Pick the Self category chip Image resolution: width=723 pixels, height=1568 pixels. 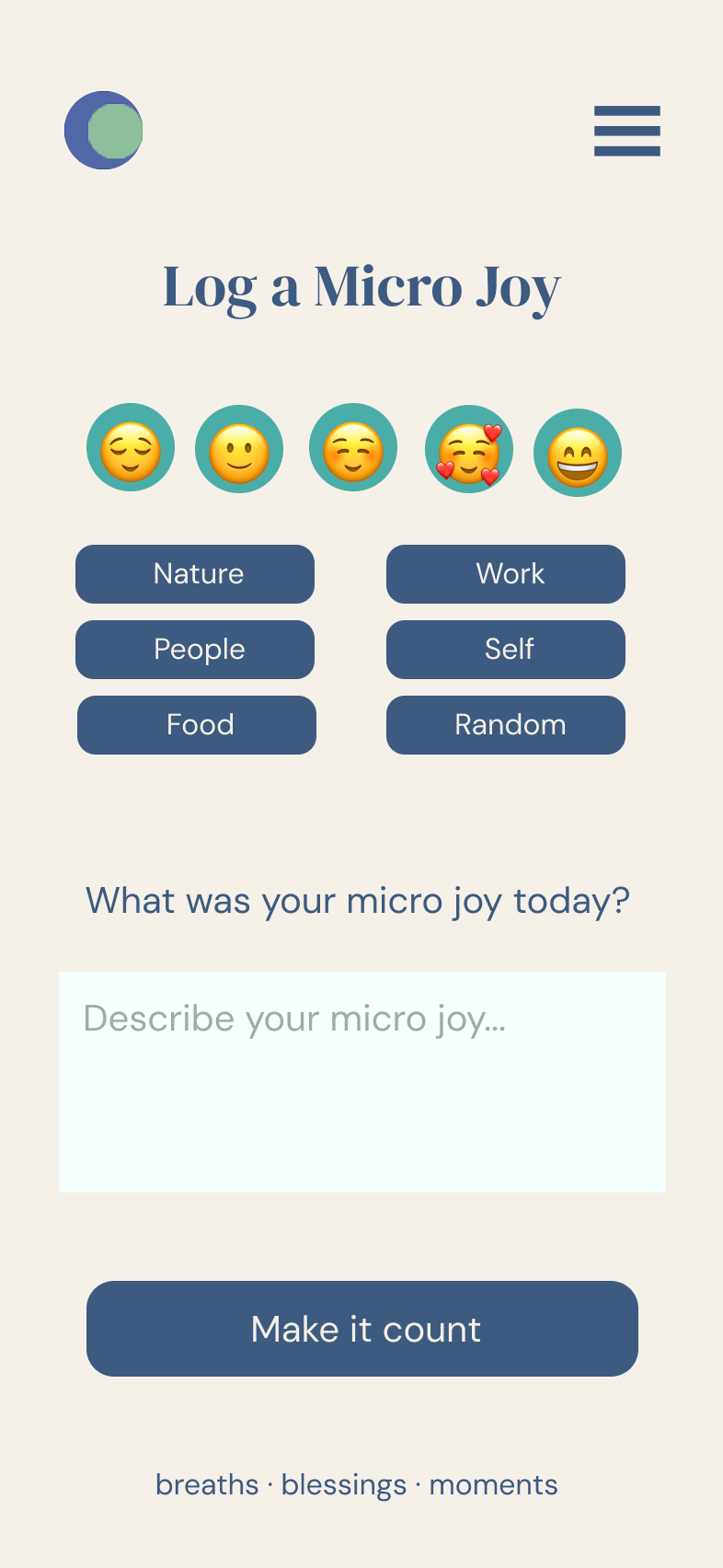click(506, 650)
